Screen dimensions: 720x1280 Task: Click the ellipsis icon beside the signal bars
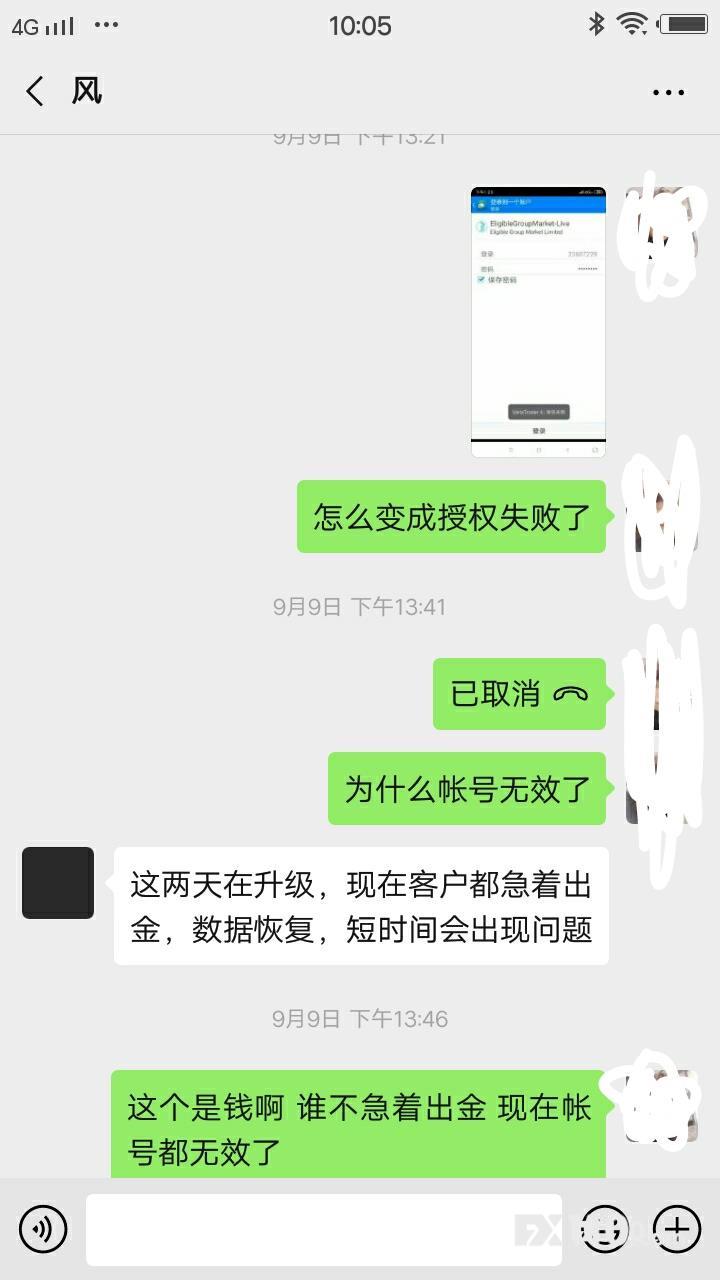104,25
